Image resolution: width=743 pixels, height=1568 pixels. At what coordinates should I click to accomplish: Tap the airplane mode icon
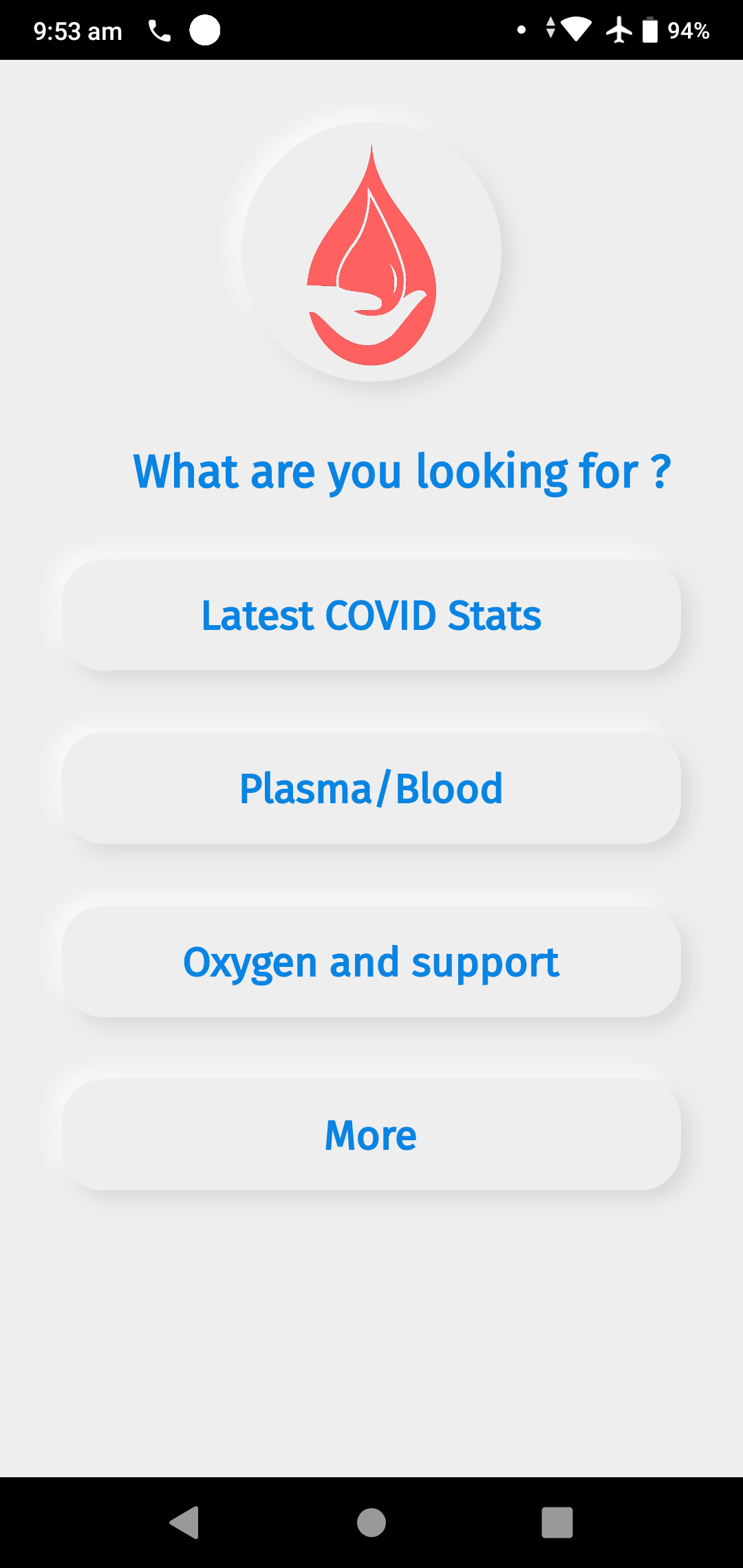(x=618, y=29)
